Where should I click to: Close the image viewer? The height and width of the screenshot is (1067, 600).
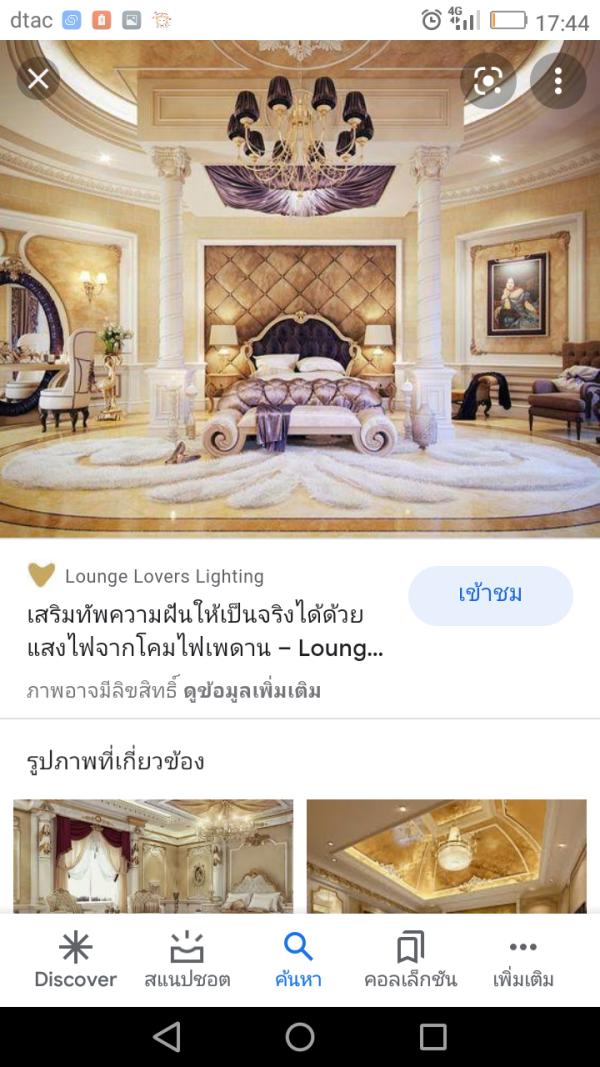pyautogui.click(x=38, y=79)
